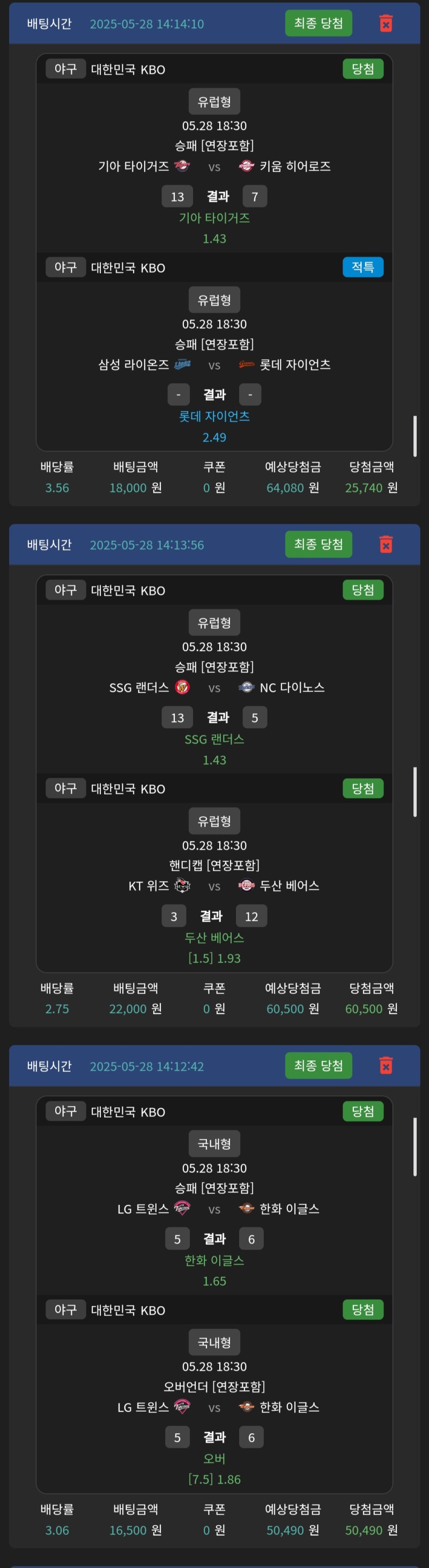Delete the bet slip placed at 14:14:10
429x1568 pixels.
(x=386, y=24)
